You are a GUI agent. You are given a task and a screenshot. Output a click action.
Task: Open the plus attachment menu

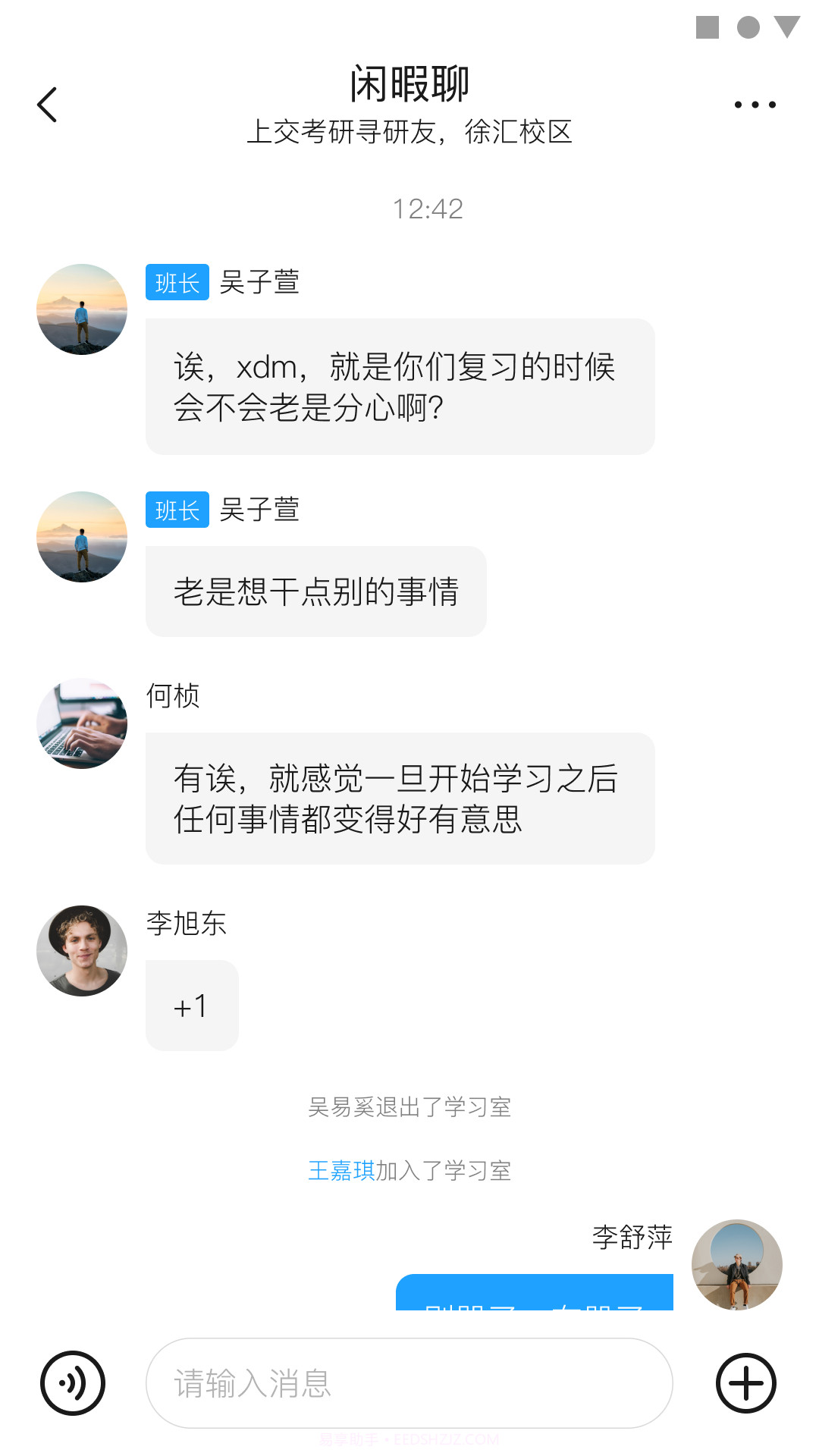(x=745, y=1382)
